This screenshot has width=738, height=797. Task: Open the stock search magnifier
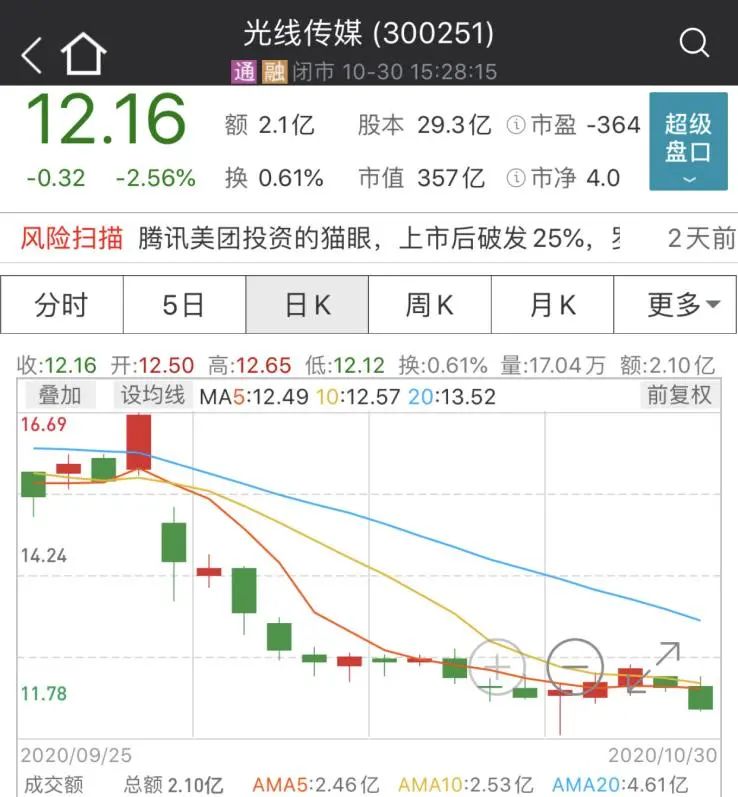point(694,43)
